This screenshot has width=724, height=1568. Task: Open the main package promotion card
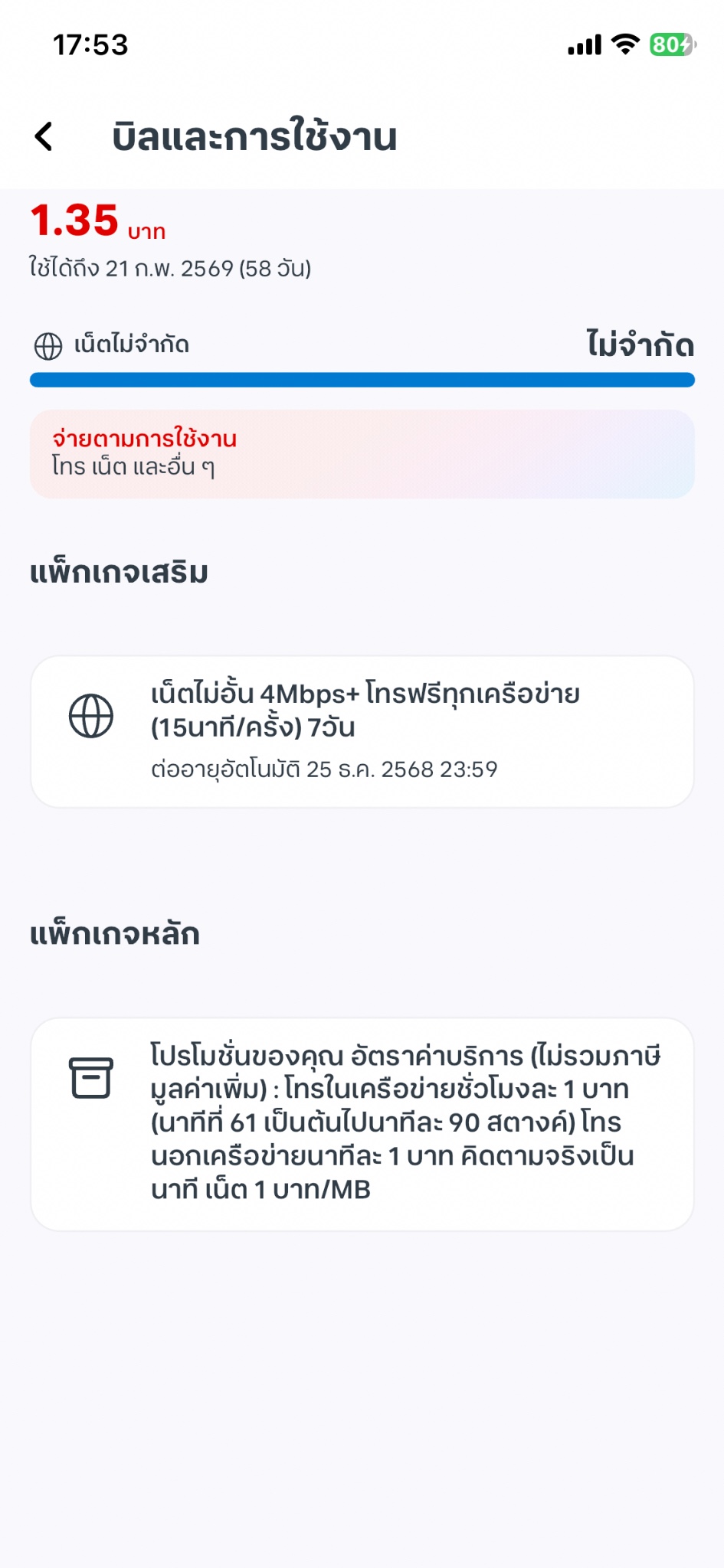pyautogui.click(x=362, y=1124)
